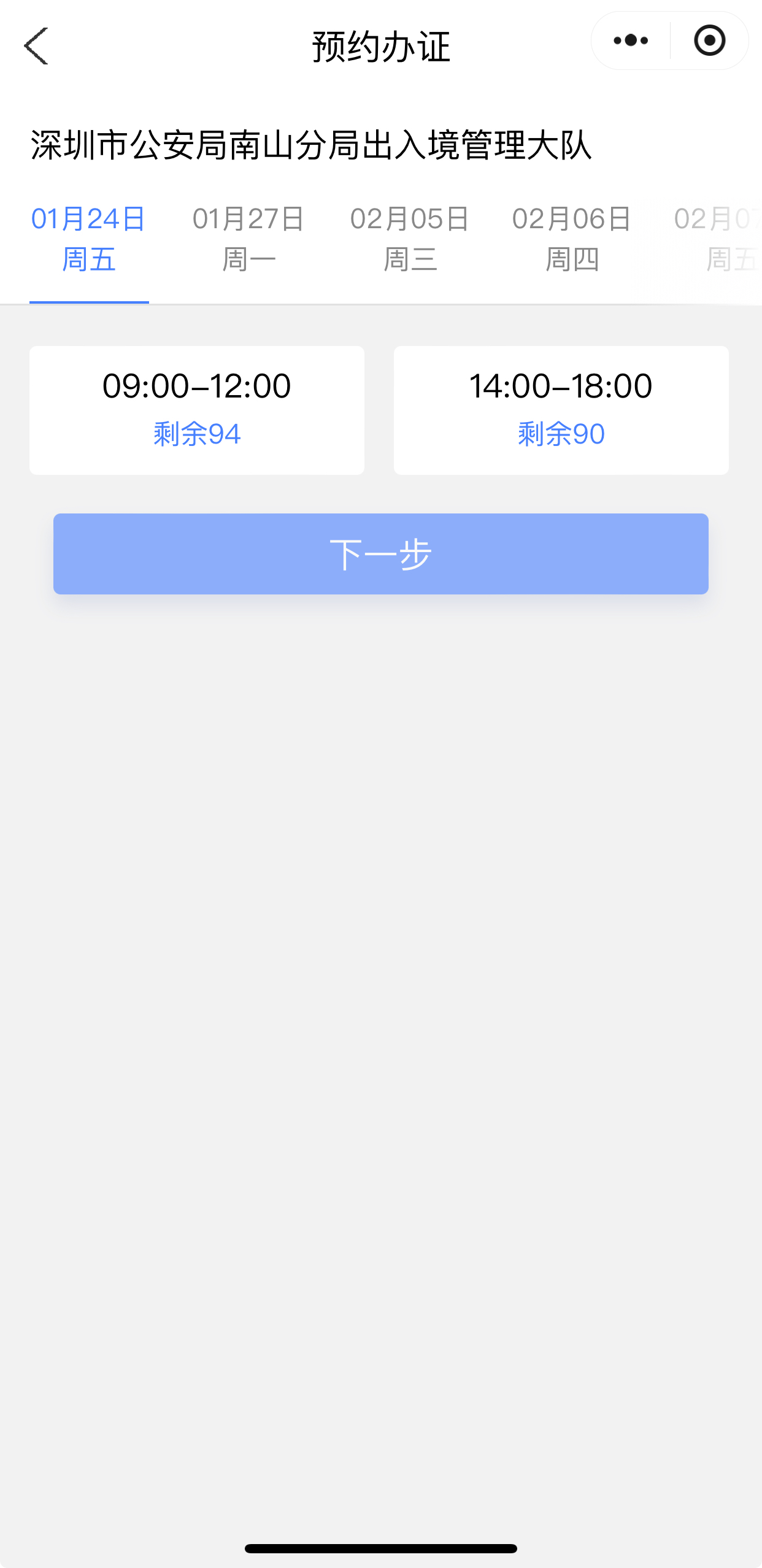Tap the 下一步 button
Viewport: 762px width, 1568px height.
click(380, 553)
